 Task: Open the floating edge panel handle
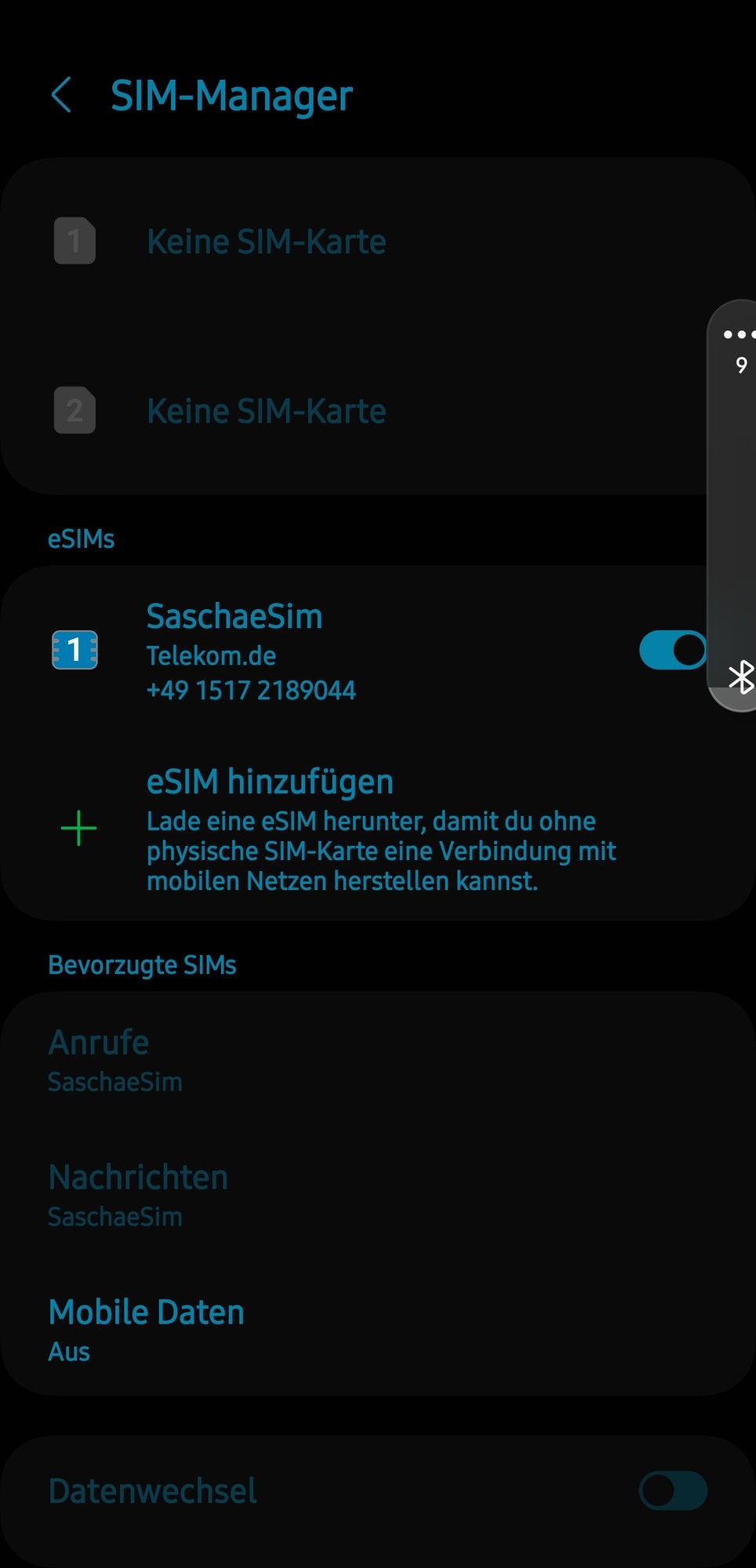coord(737,502)
